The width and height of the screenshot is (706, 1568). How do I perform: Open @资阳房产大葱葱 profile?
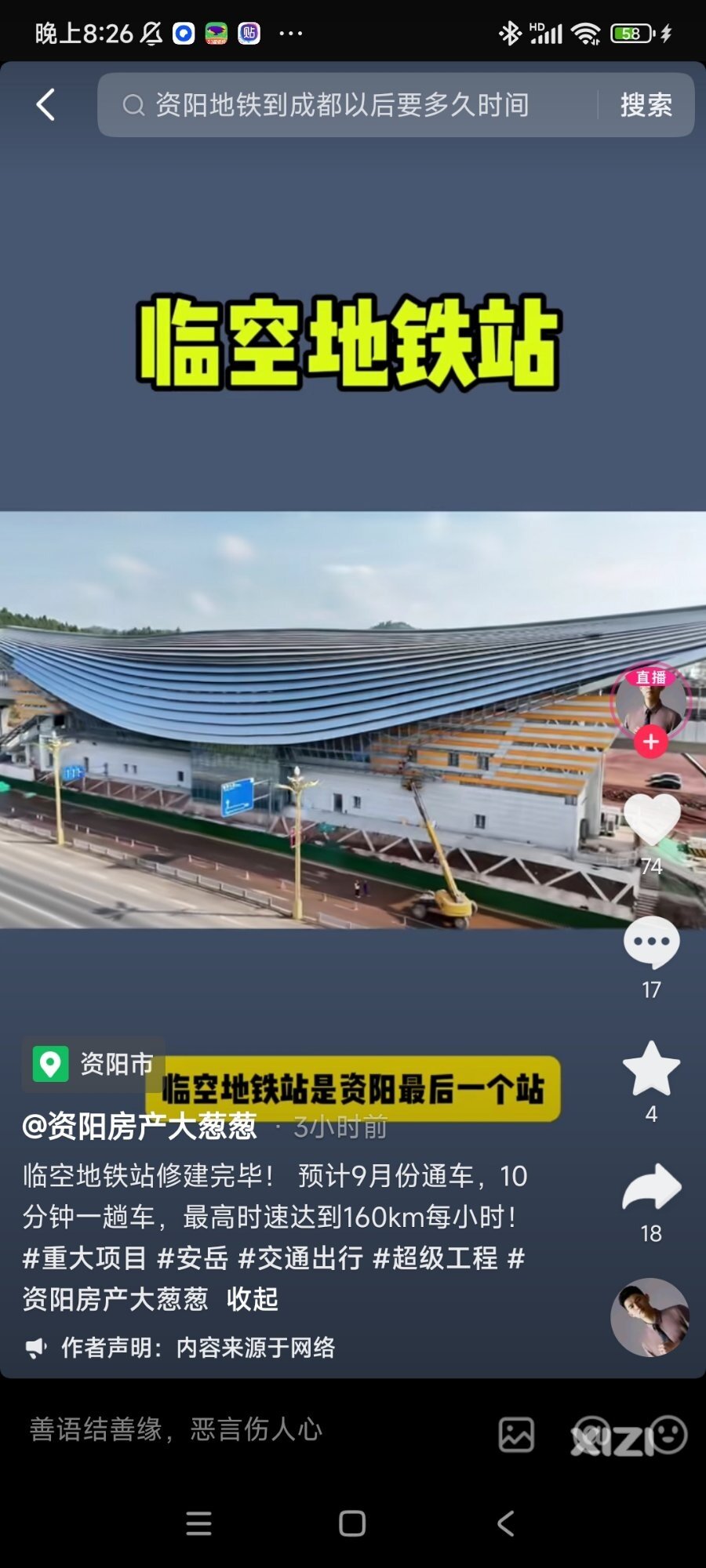(x=140, y=1127)
